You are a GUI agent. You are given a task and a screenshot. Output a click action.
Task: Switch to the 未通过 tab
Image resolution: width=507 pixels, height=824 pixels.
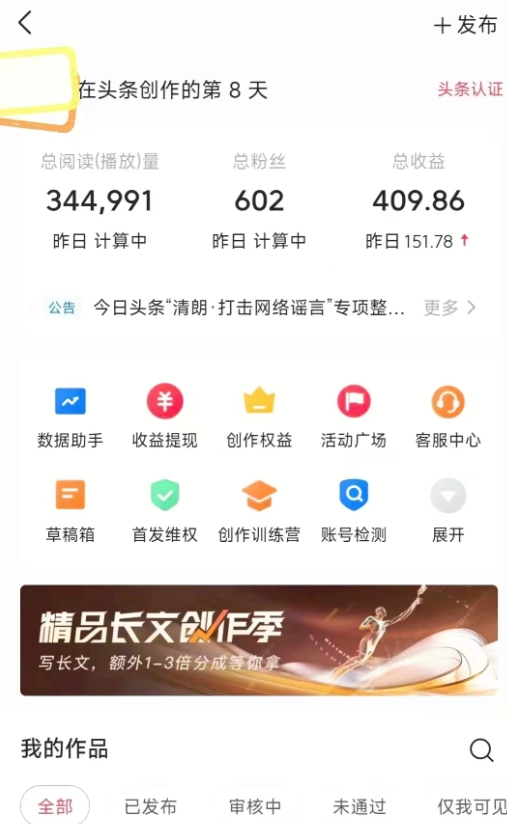tap(359, 806)
